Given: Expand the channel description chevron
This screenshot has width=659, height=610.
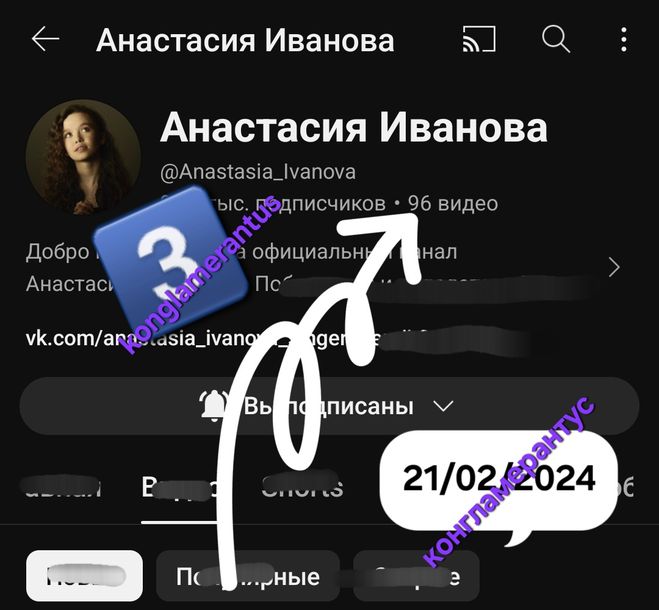Looking at the screenshot, I should pyautogui.click(x=614, y=267).
